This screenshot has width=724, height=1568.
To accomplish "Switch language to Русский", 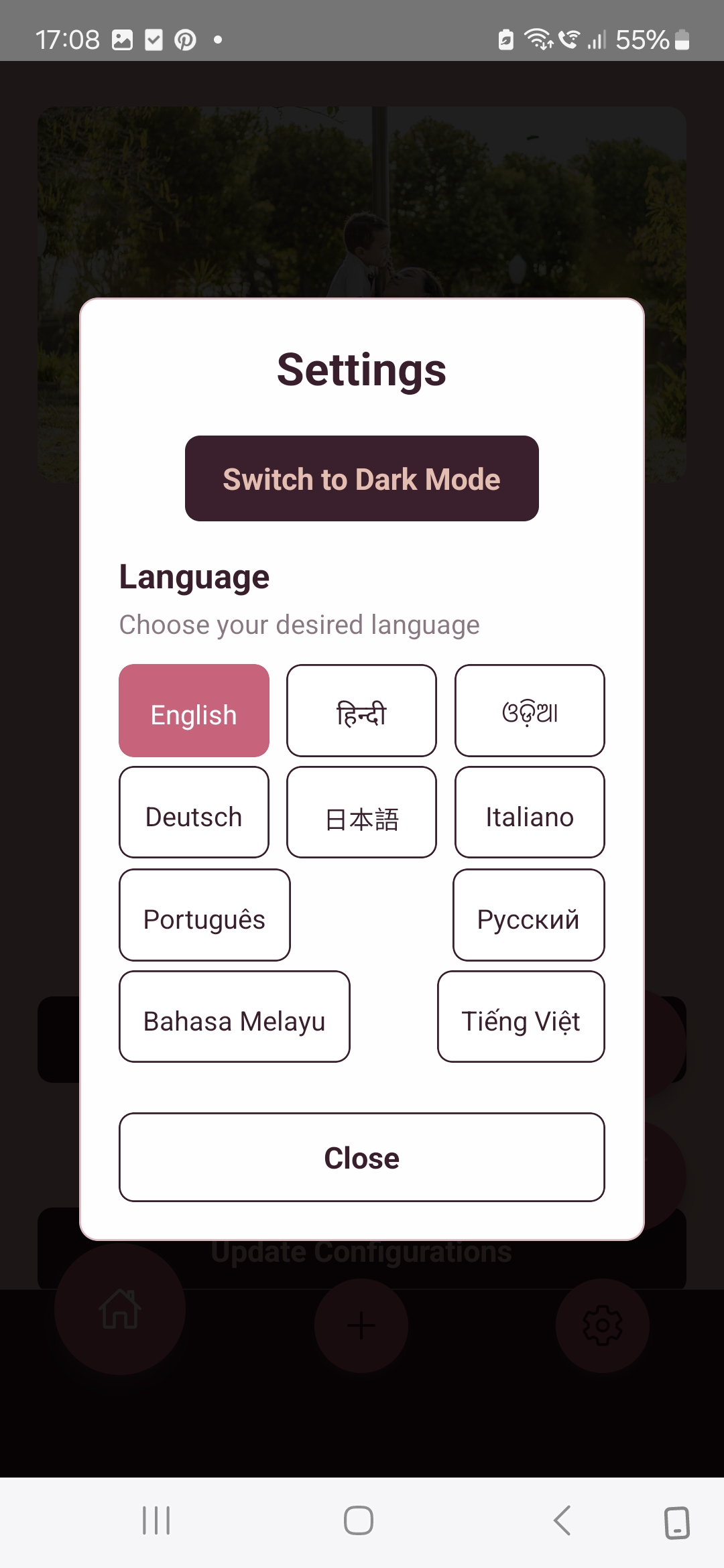I will point(529,915).
